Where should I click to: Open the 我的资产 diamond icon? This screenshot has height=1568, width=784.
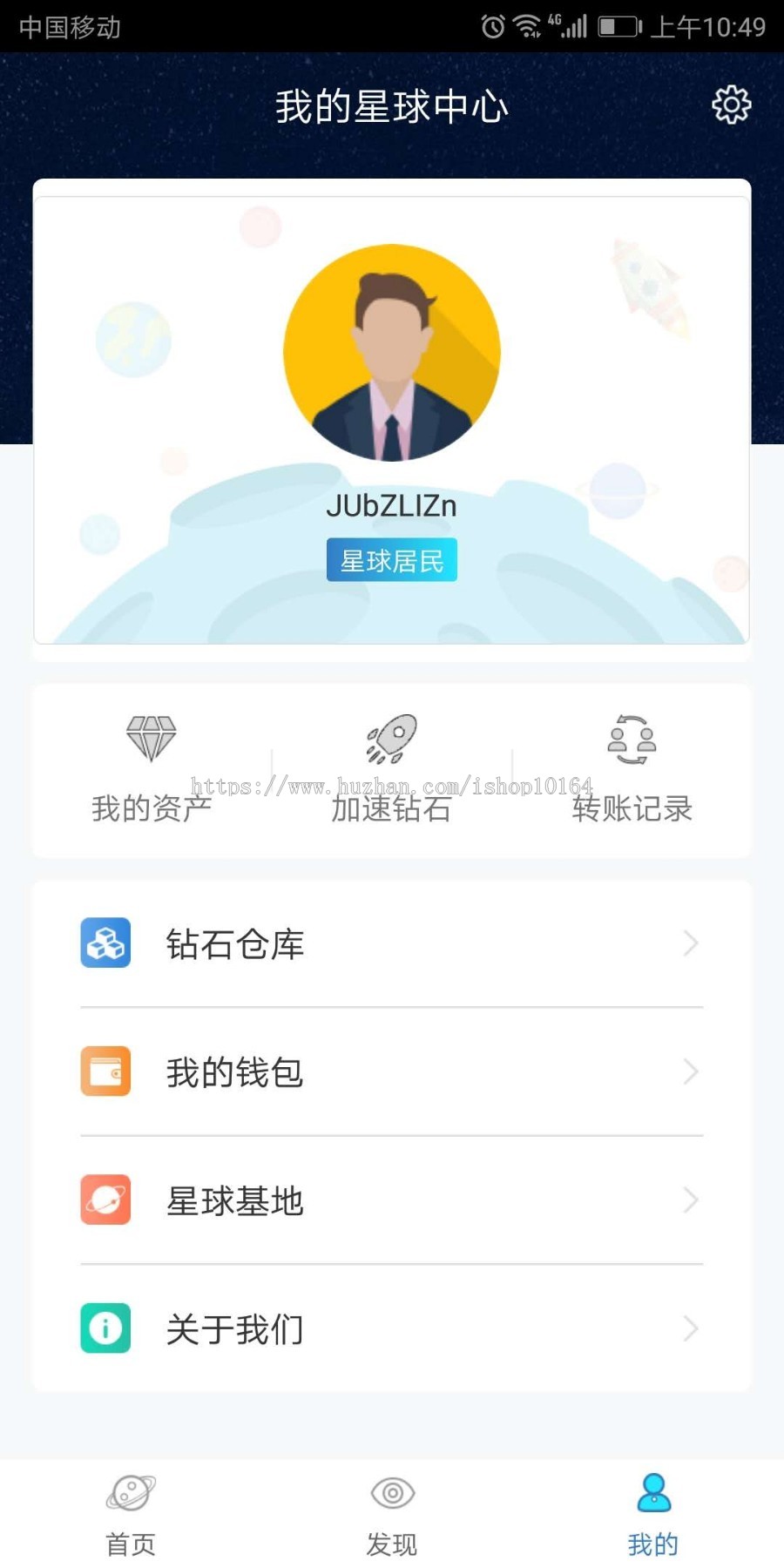pyautogui.click(x=152, y=737)
